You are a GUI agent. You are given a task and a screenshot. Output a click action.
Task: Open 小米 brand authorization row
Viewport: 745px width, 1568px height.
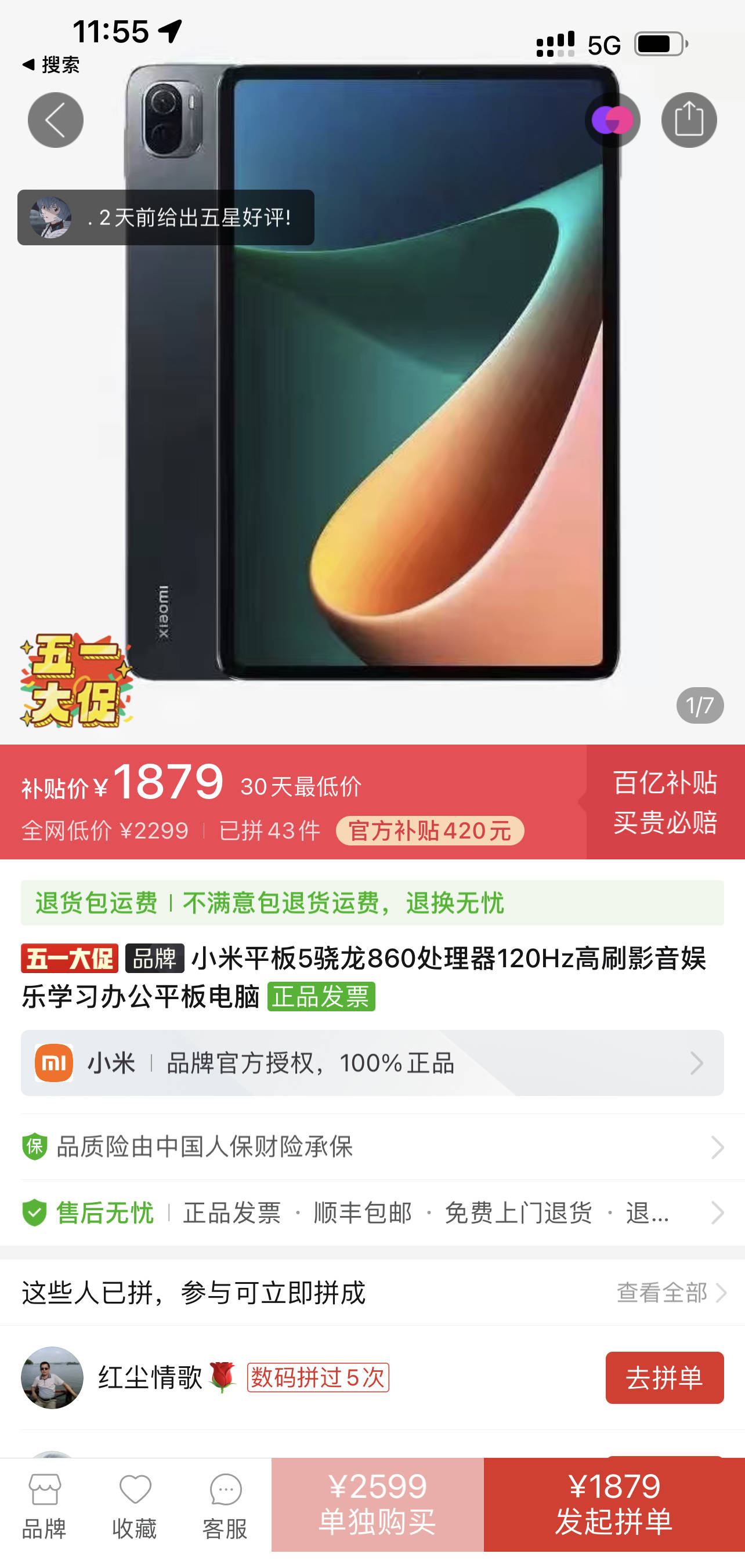(371, 1063)
